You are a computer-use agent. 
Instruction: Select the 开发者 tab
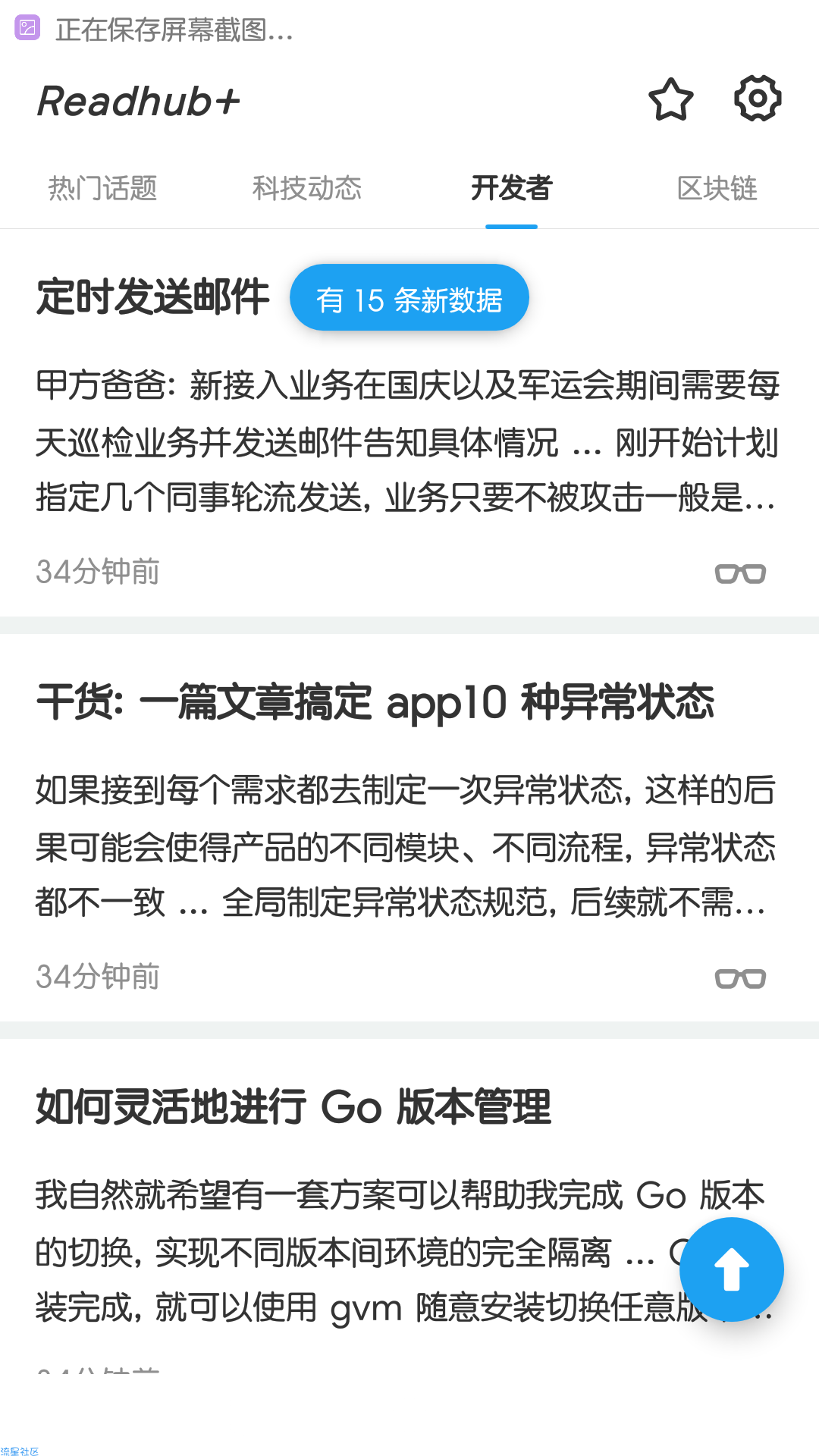coord(512,188)
